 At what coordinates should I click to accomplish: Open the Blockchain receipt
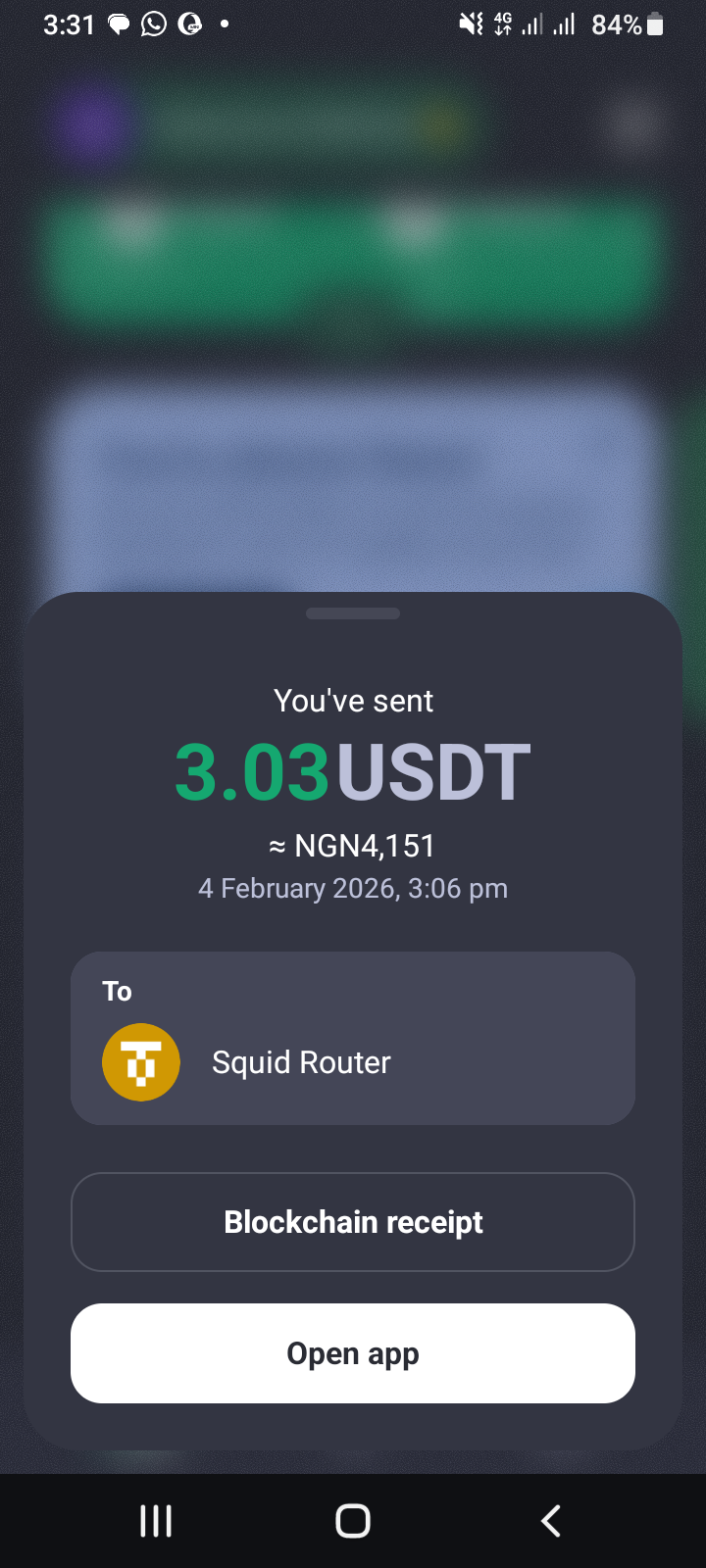pyautogui.click(x=353, y=1222)
